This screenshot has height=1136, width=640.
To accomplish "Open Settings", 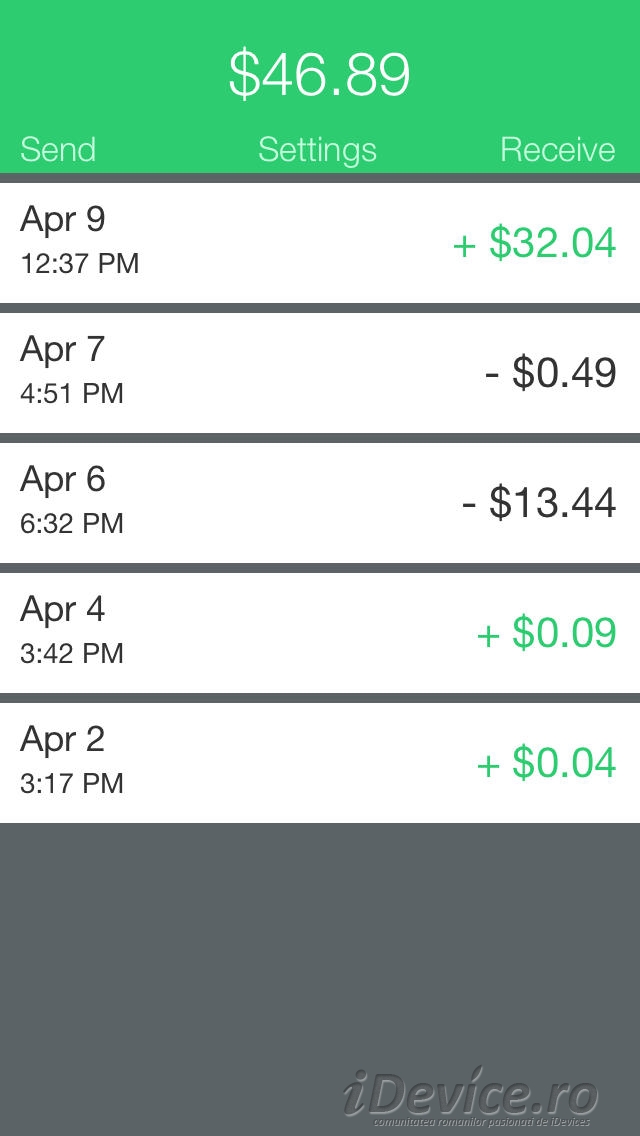I will (x=317, y=151).
